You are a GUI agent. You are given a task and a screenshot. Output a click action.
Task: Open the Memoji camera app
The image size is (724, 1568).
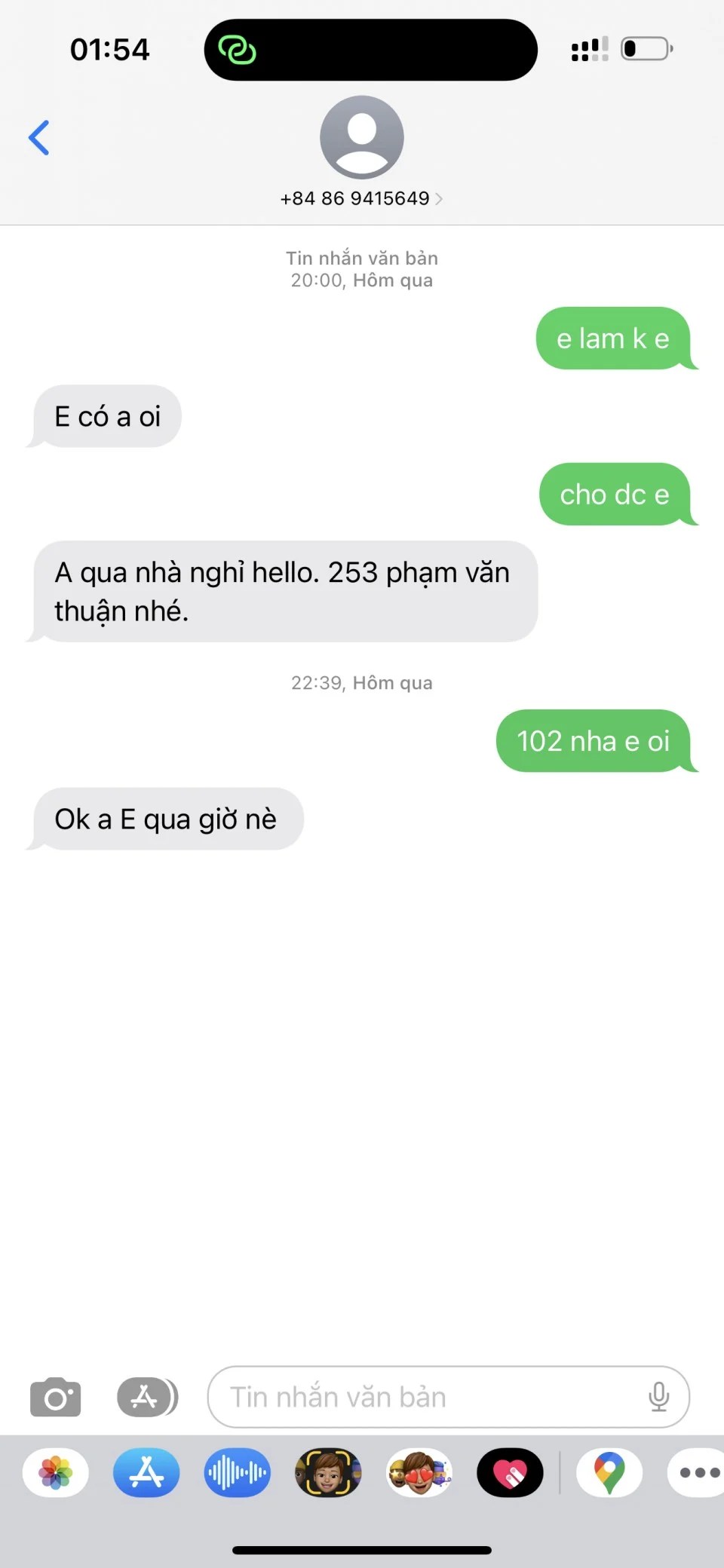[x=328, y=1472]
